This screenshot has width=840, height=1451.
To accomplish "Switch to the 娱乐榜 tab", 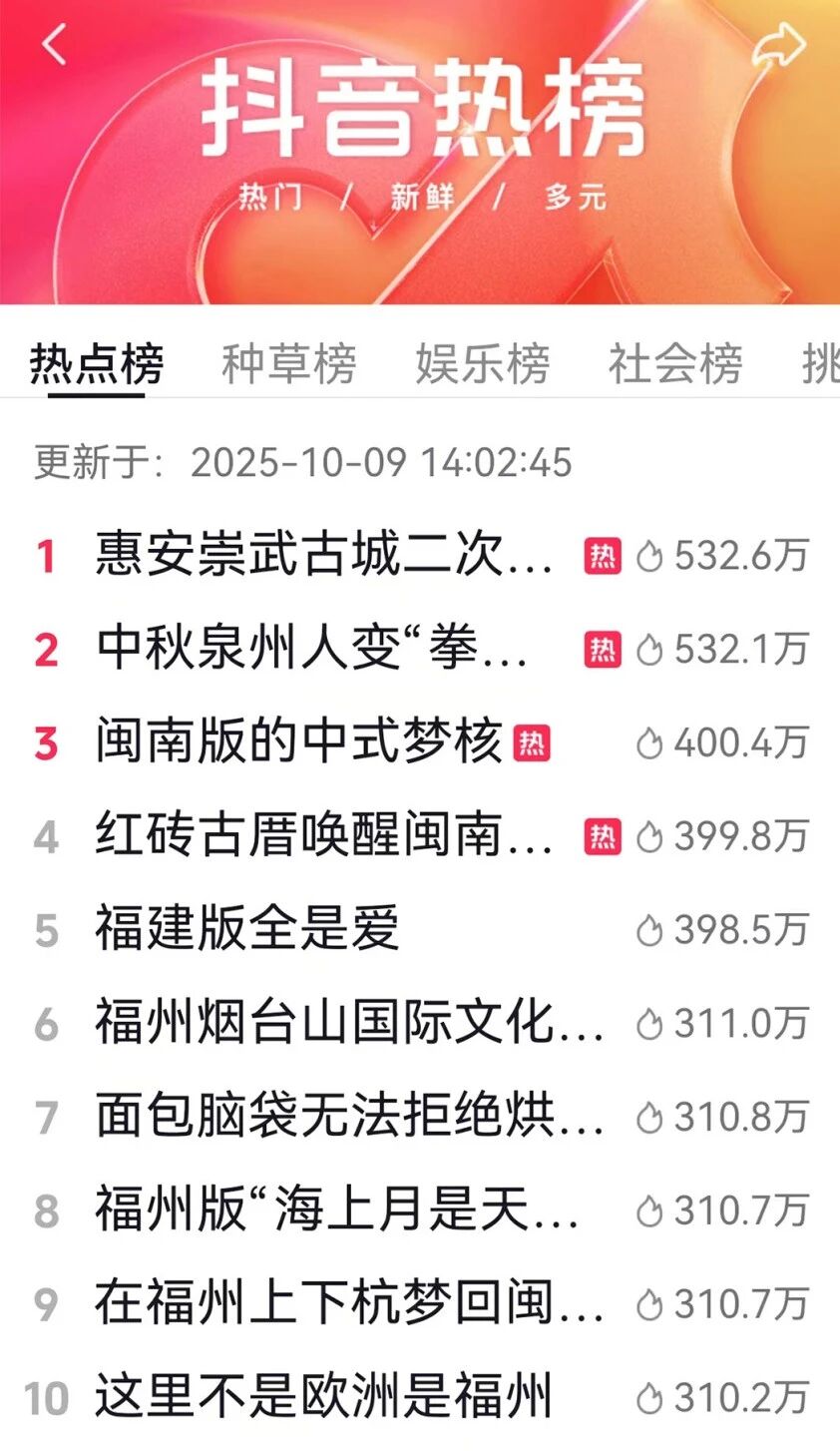I will pos(482,363).
